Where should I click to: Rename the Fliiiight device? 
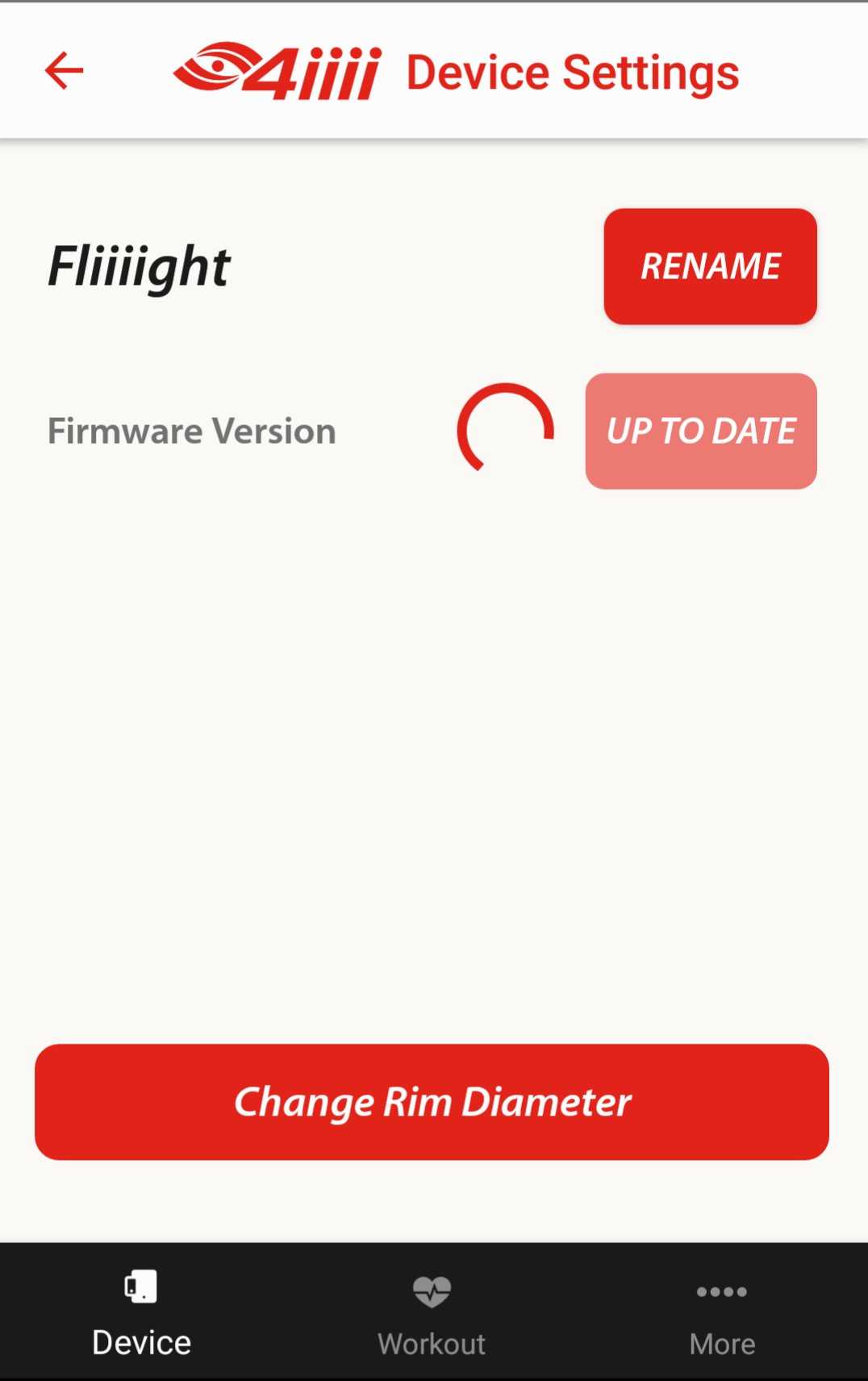(710, 266)
